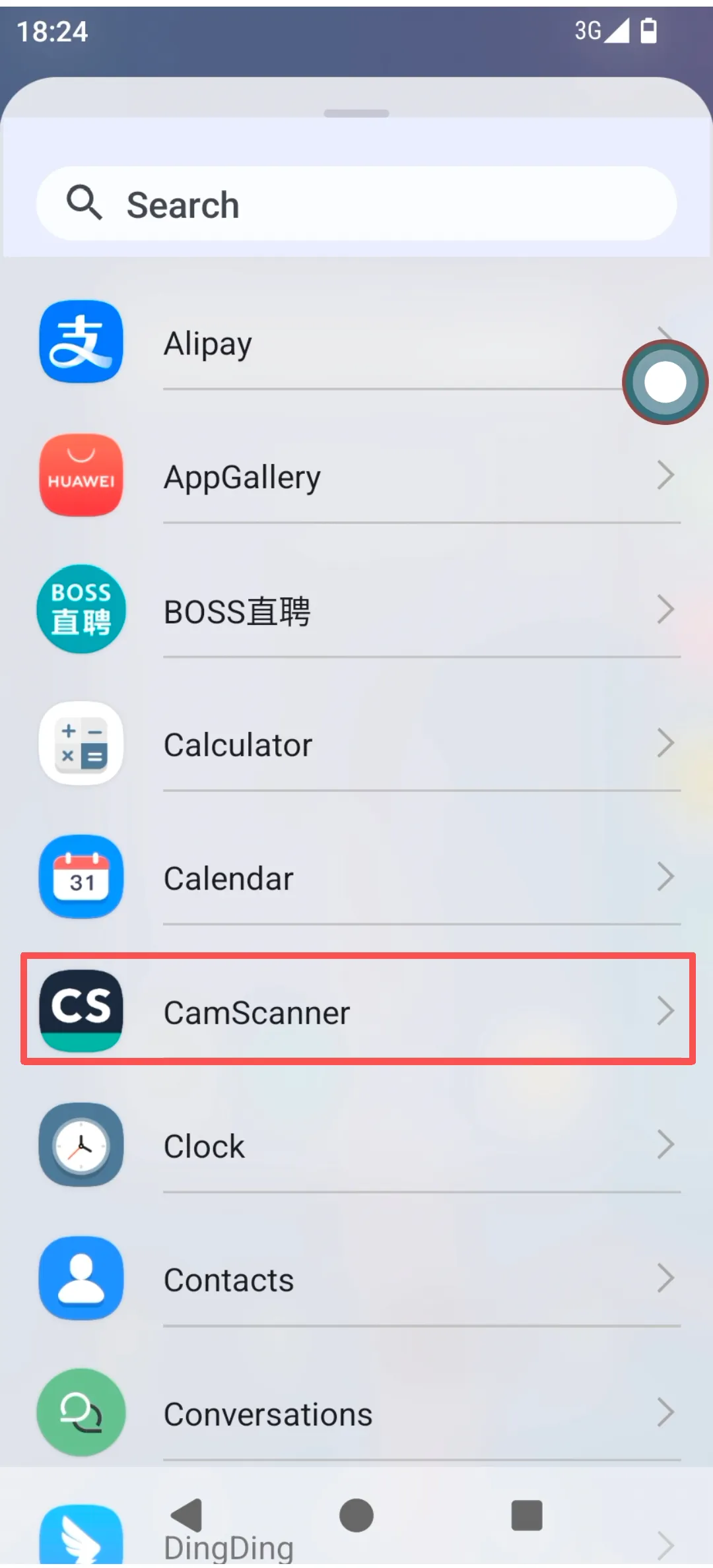Choose the Clock app entry
The image size is (713, 1568).
point(356,1146)
